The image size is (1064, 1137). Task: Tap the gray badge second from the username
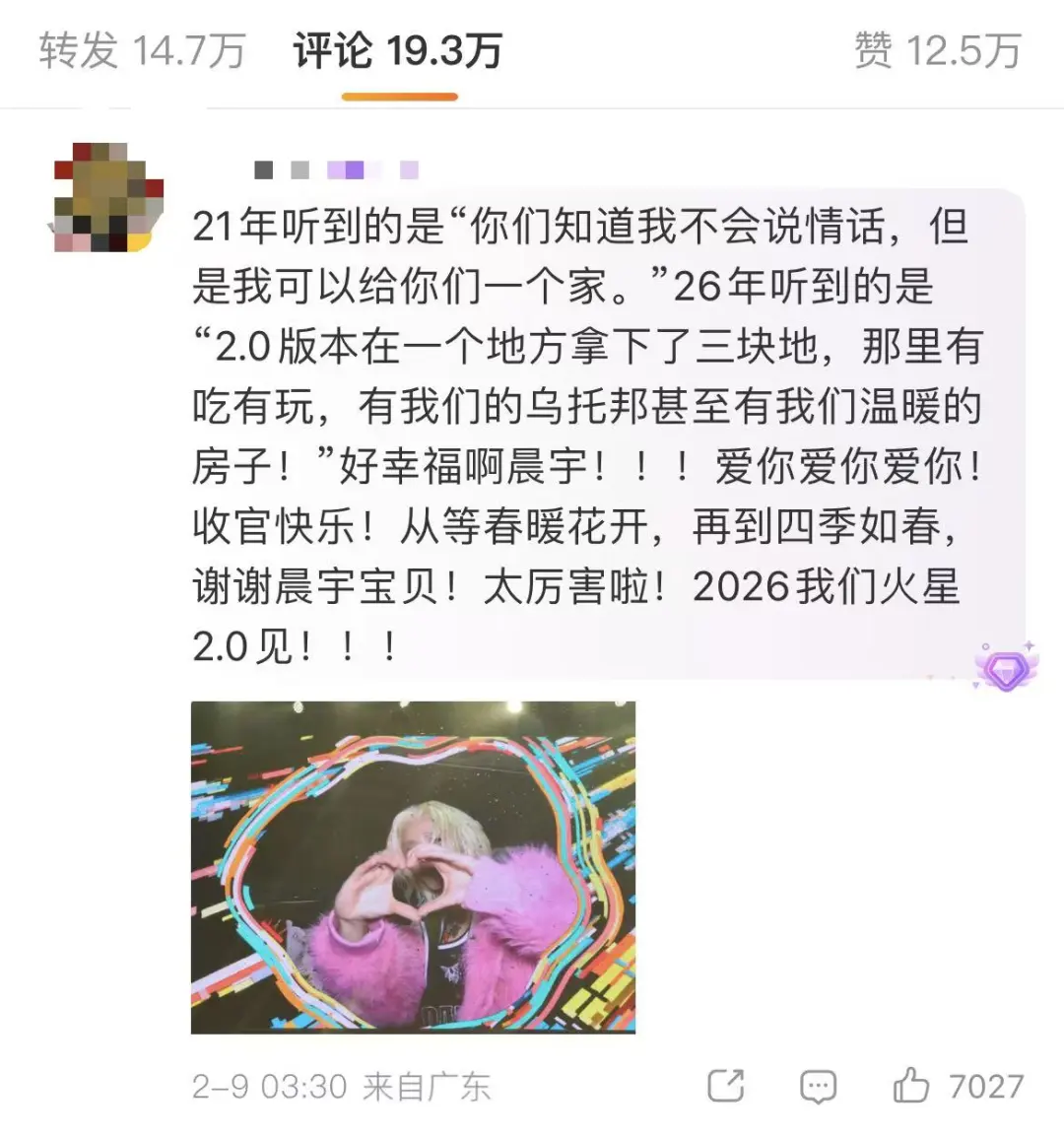299,170
